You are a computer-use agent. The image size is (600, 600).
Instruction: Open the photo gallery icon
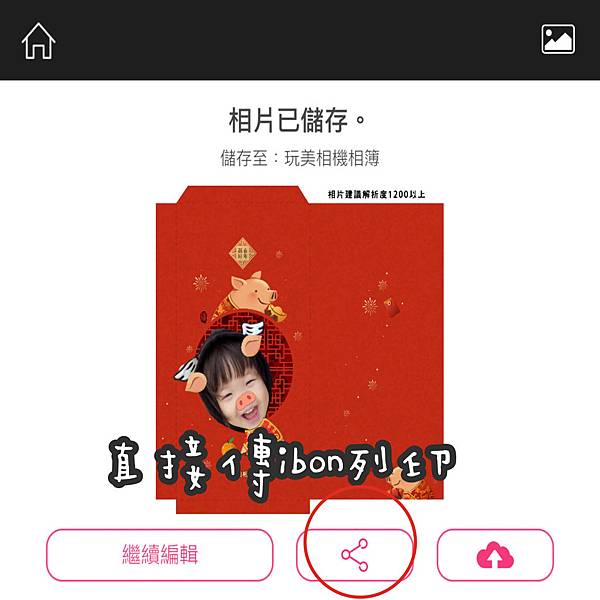pos(558,39)
